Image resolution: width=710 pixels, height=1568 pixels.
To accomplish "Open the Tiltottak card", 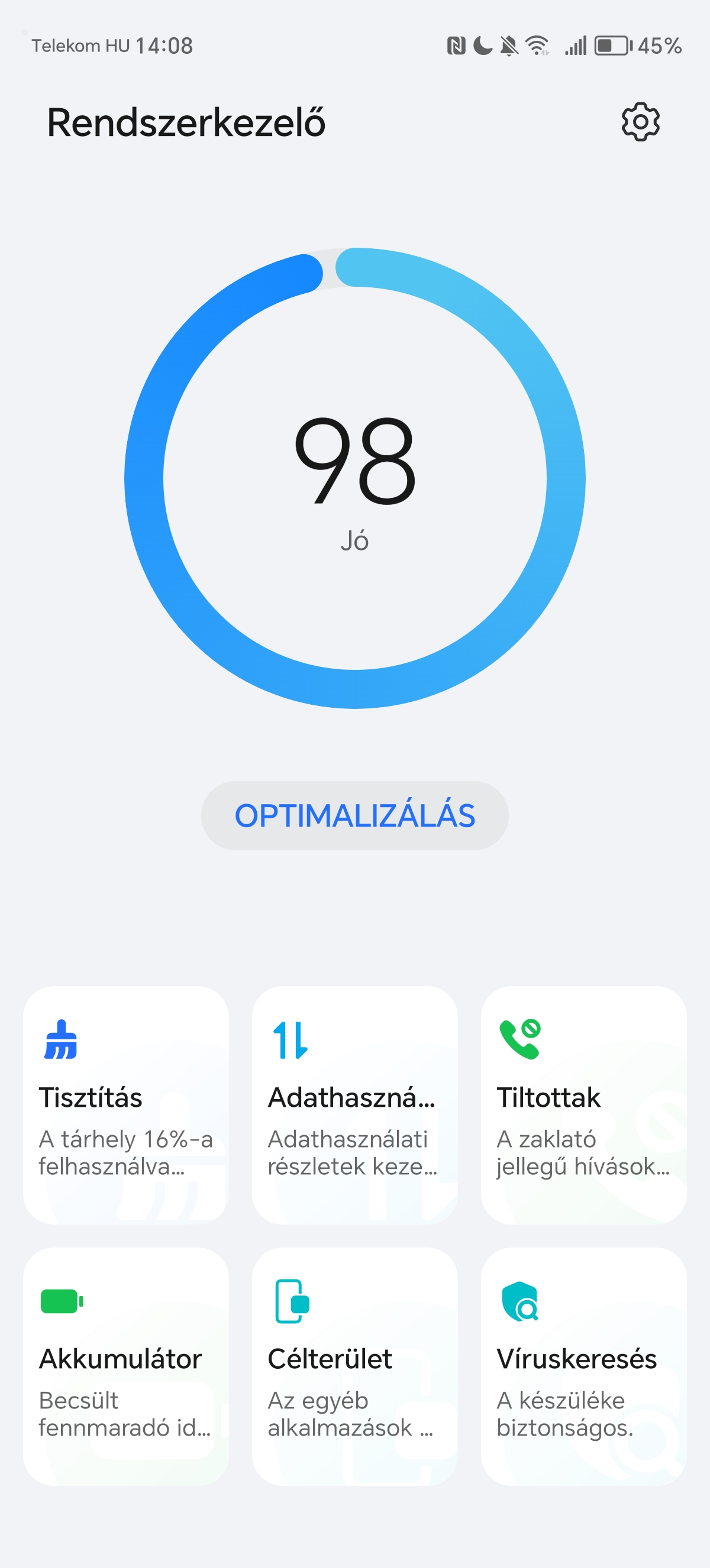I will pos(583,1105).
